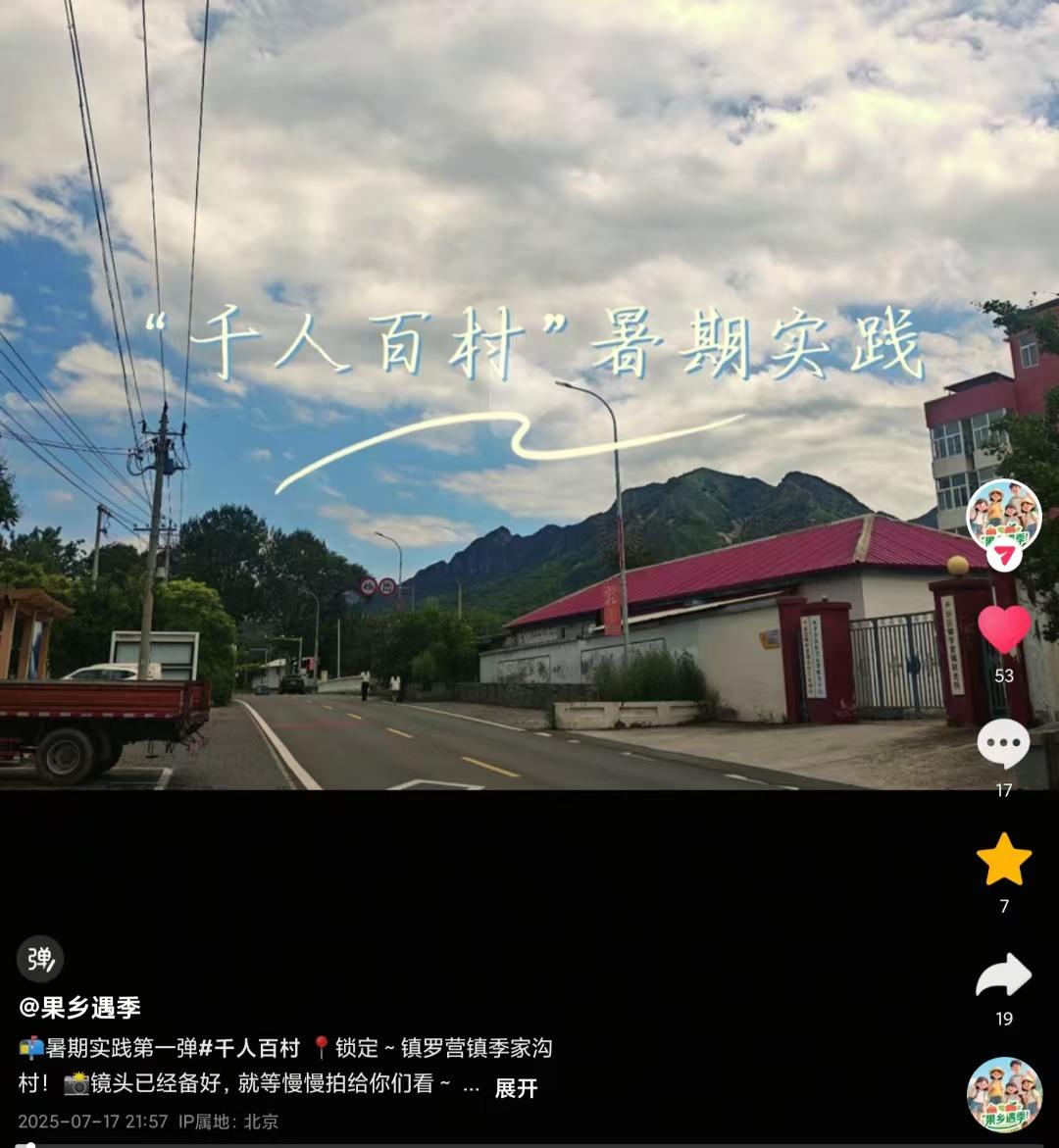
Task: Open the comments section
Action: [1003, 744]
